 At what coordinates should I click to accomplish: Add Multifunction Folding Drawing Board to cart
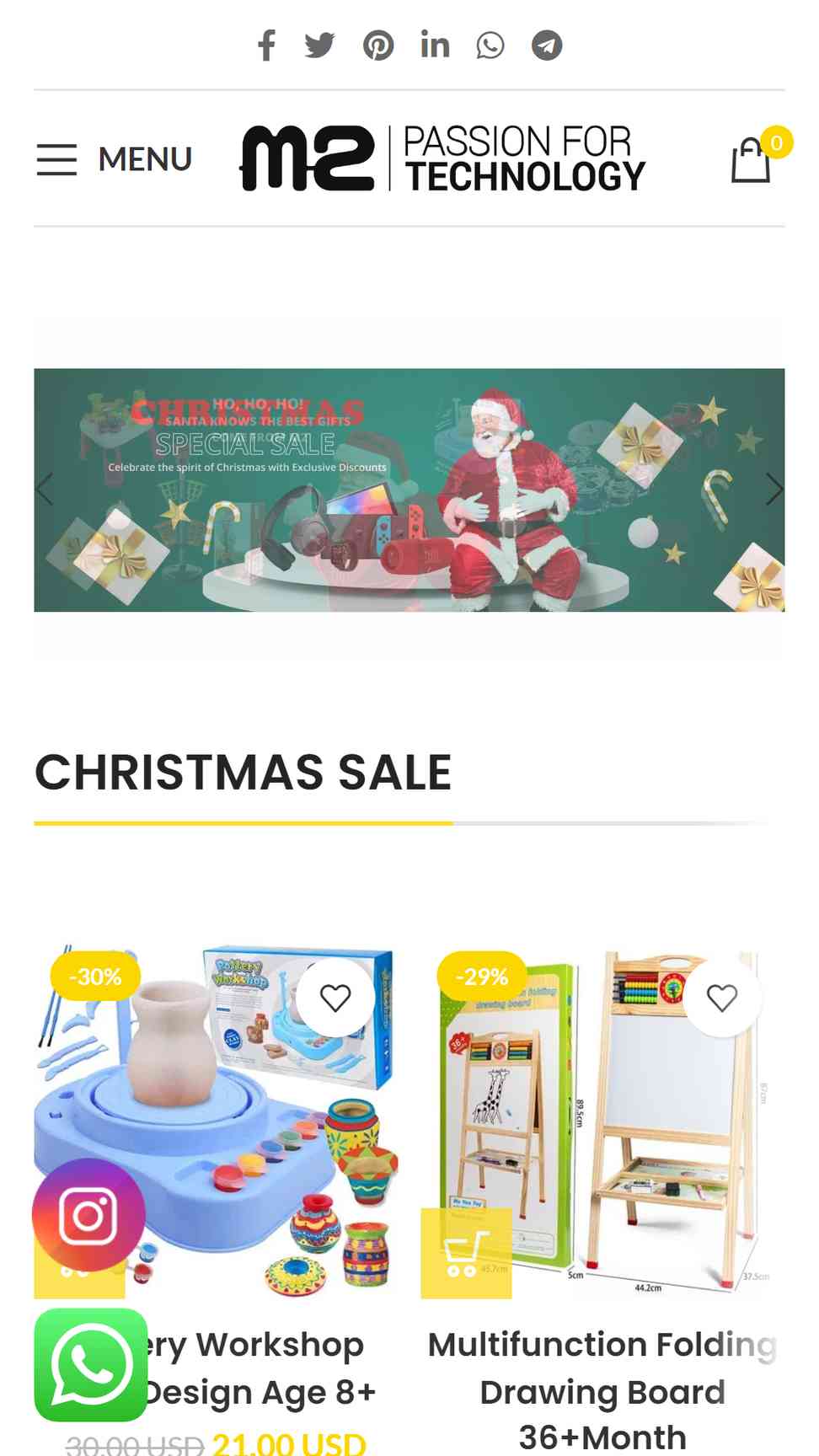pyautogui.click(x=466, y=1254)
